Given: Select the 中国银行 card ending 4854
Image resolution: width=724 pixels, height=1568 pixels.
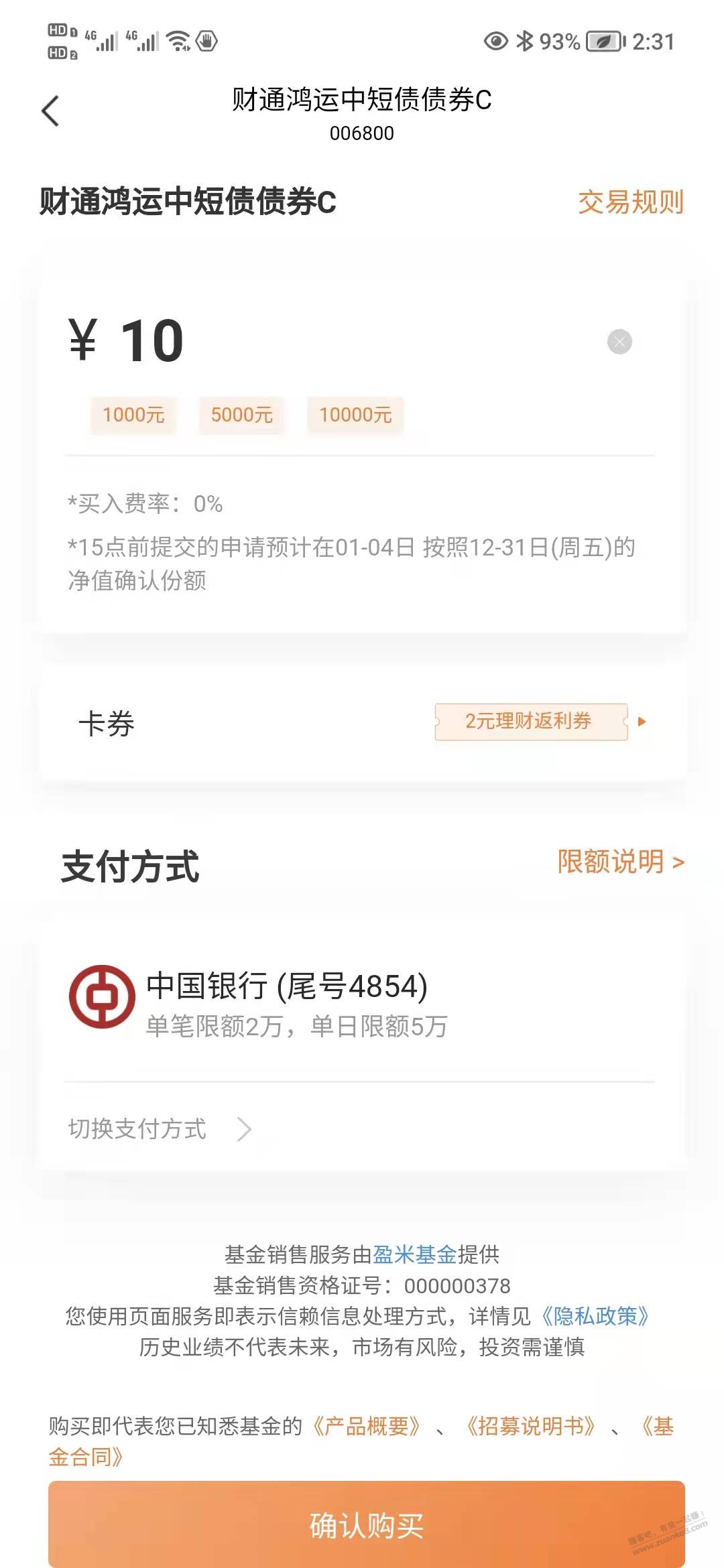Looking at the screenshot, I should tap(362, 1003).
